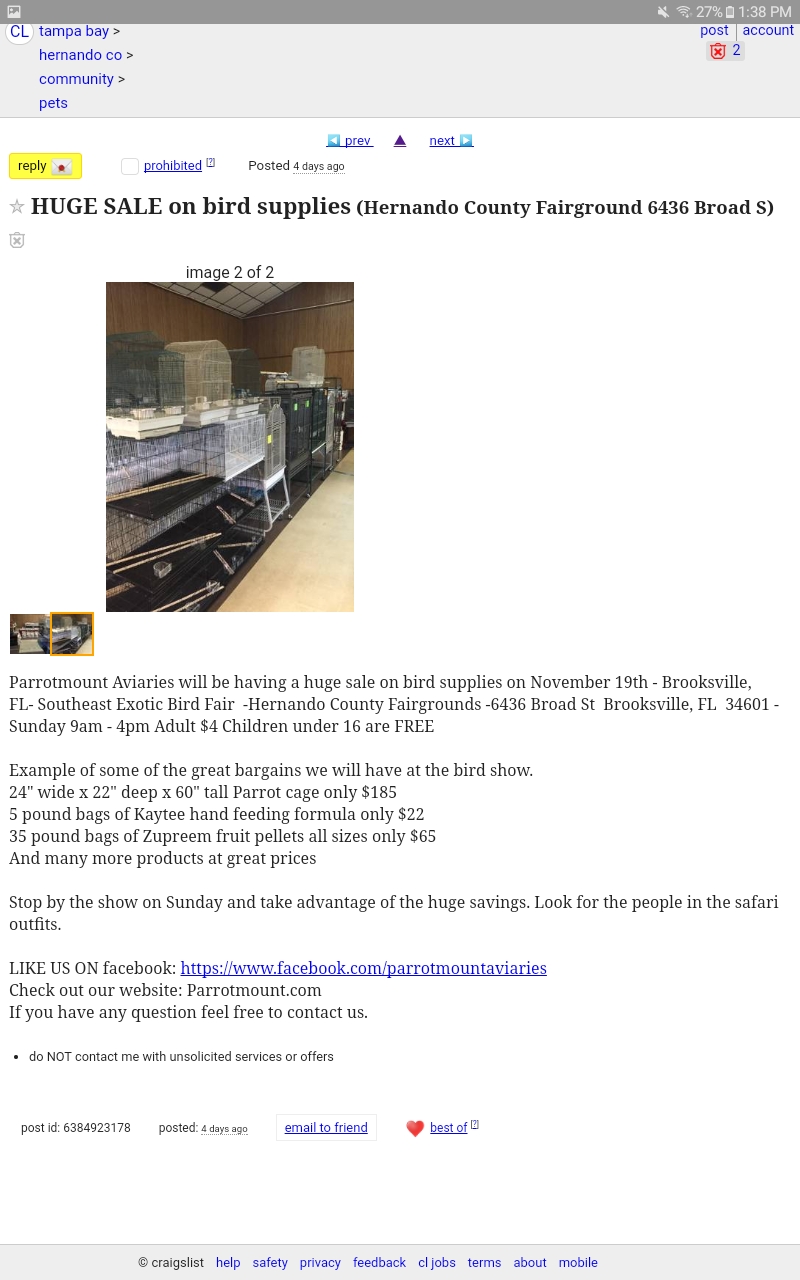Go to the previous posting

(x=349, y=141)
